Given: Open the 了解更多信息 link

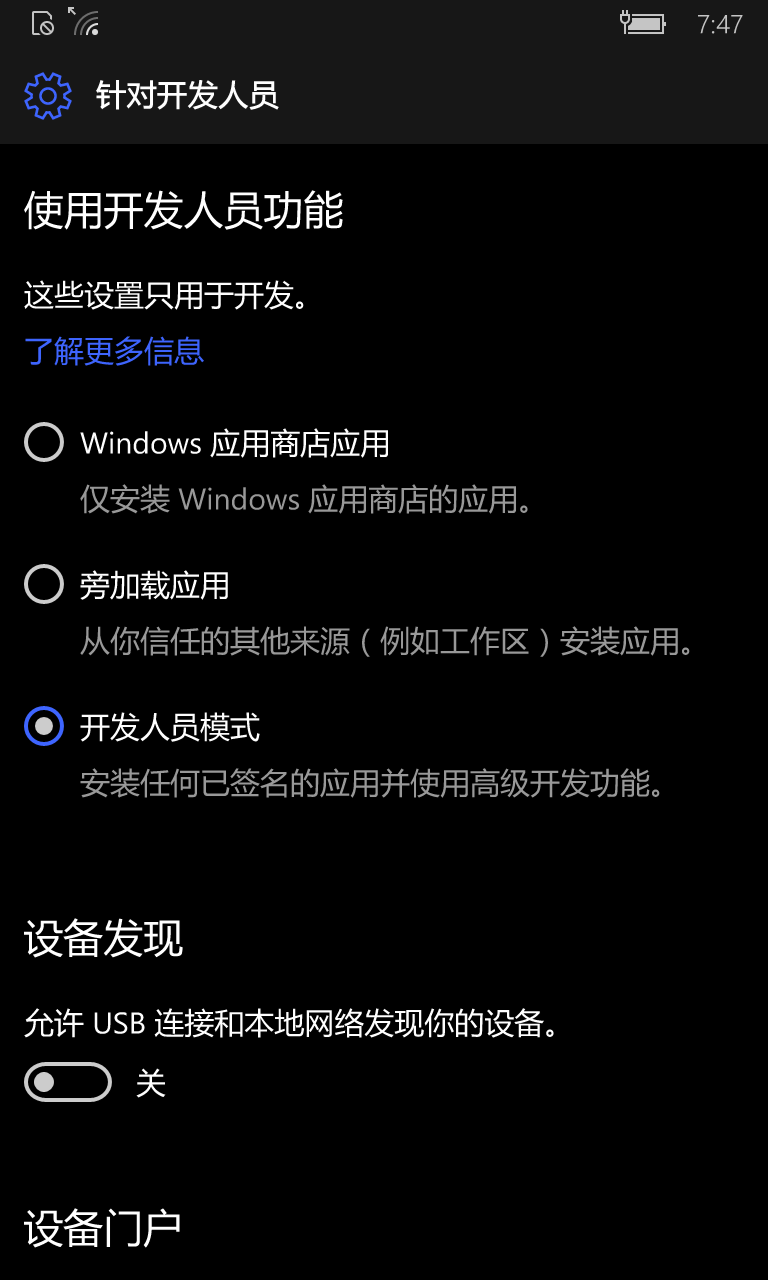Looking at the screenshot, I should (x=114, y=351).
